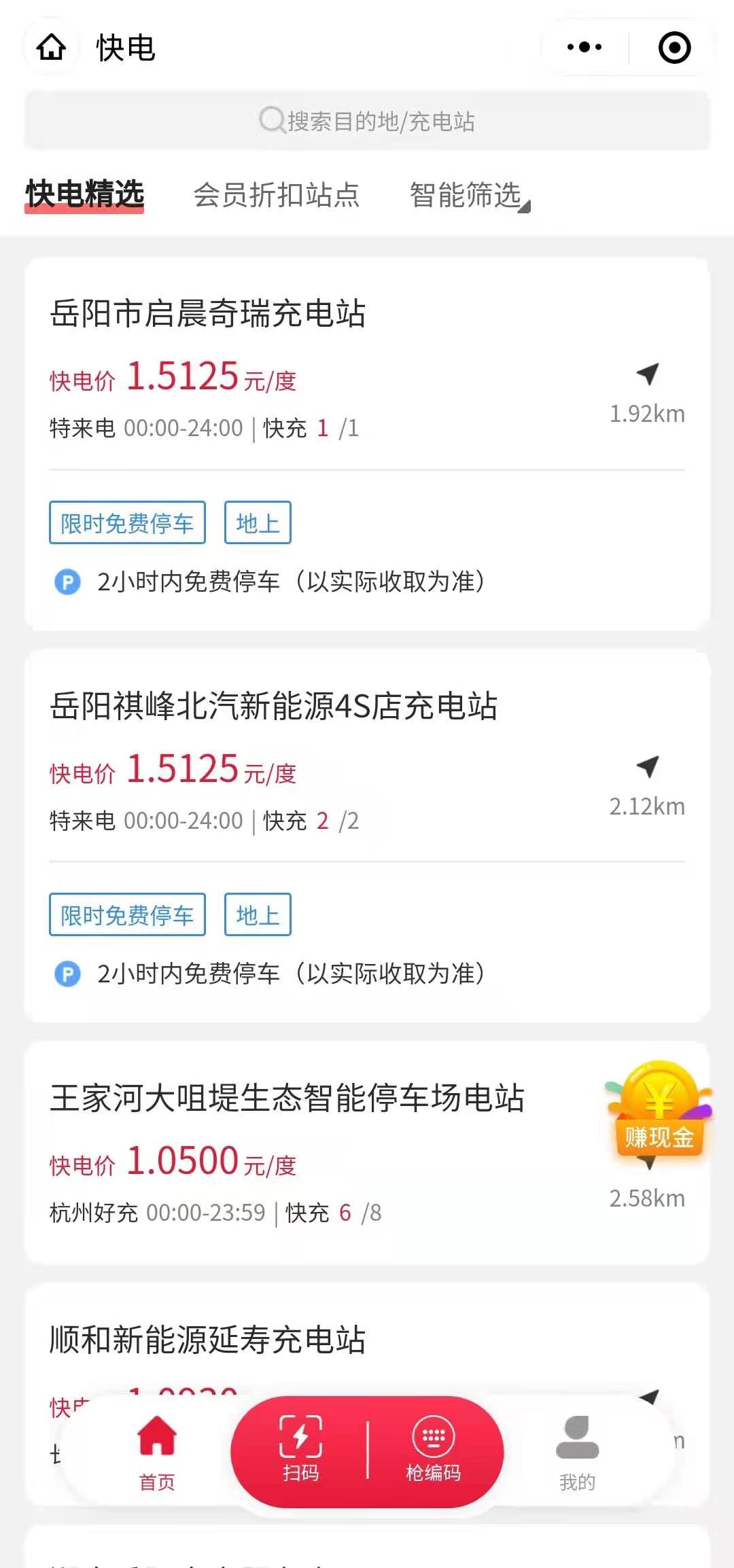Screen dimensions: 734x1568
Task: Navigate to the station 1.92km away
Action: click(x=647, y=394)
